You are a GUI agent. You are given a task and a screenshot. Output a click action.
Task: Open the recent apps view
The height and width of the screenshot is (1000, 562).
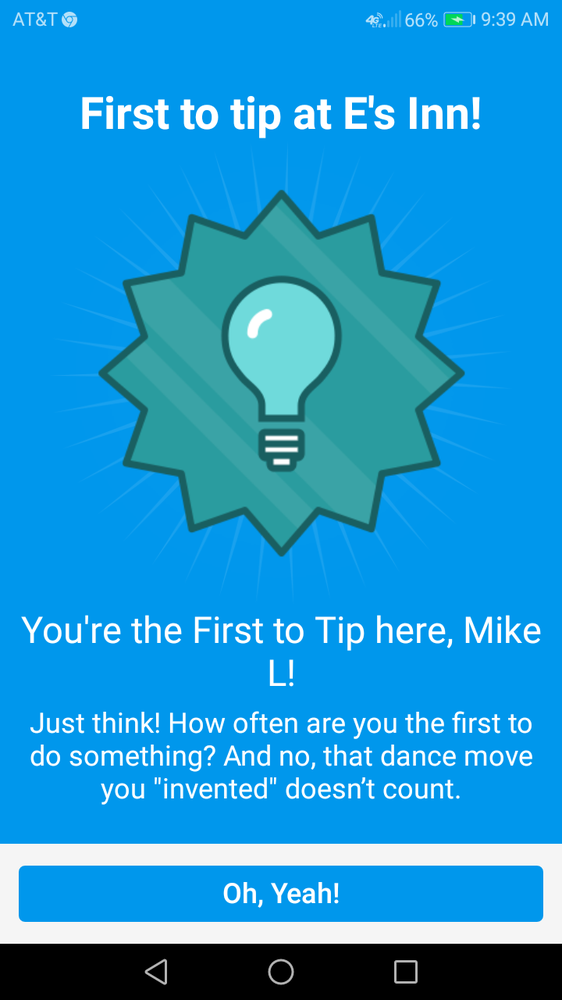click(x=405, y=971)
